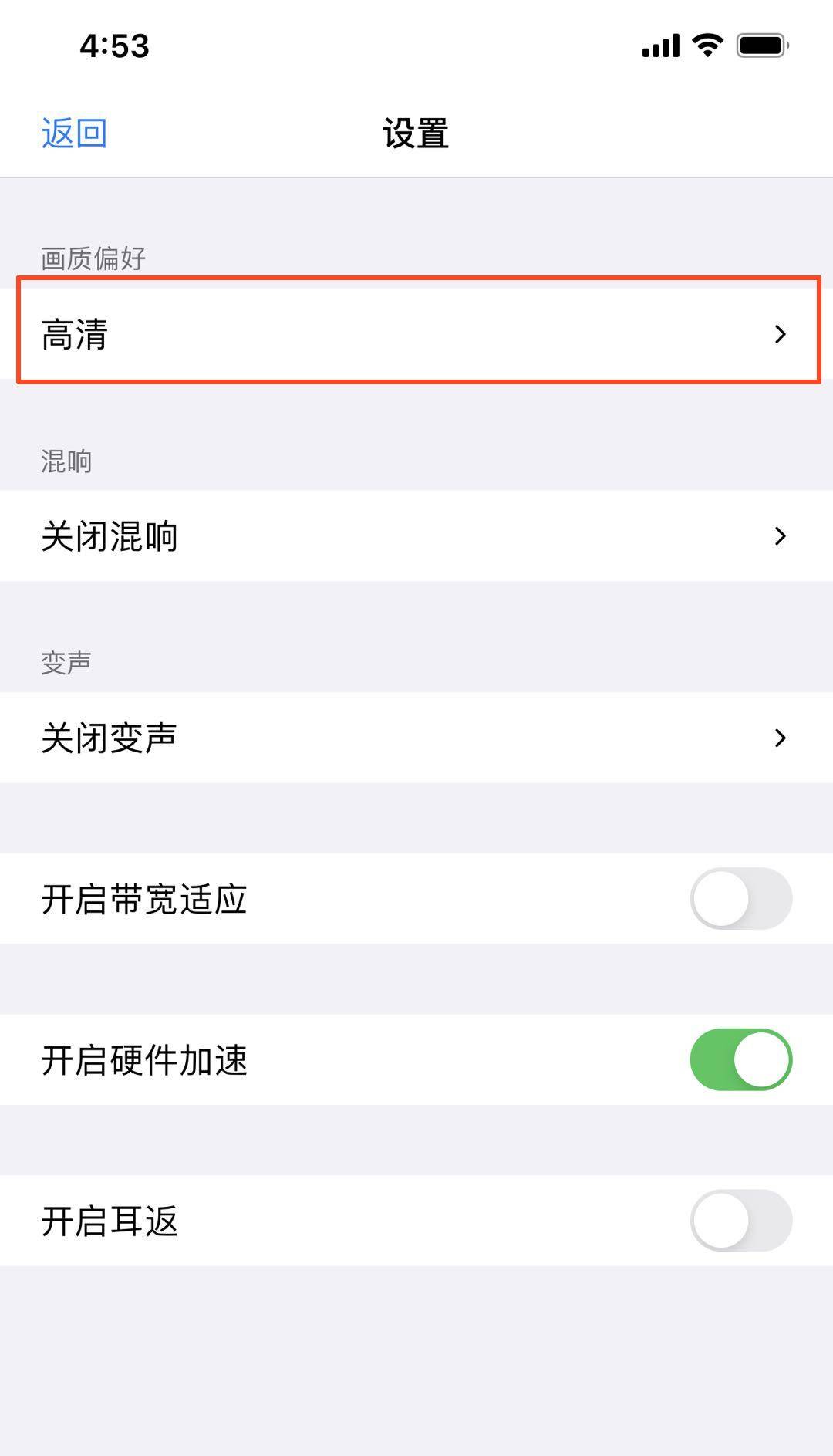Image resolution: width=833 pixels, height=1456 pixels.
Task: Tap 返回 to go back
Action: point(74,133)
